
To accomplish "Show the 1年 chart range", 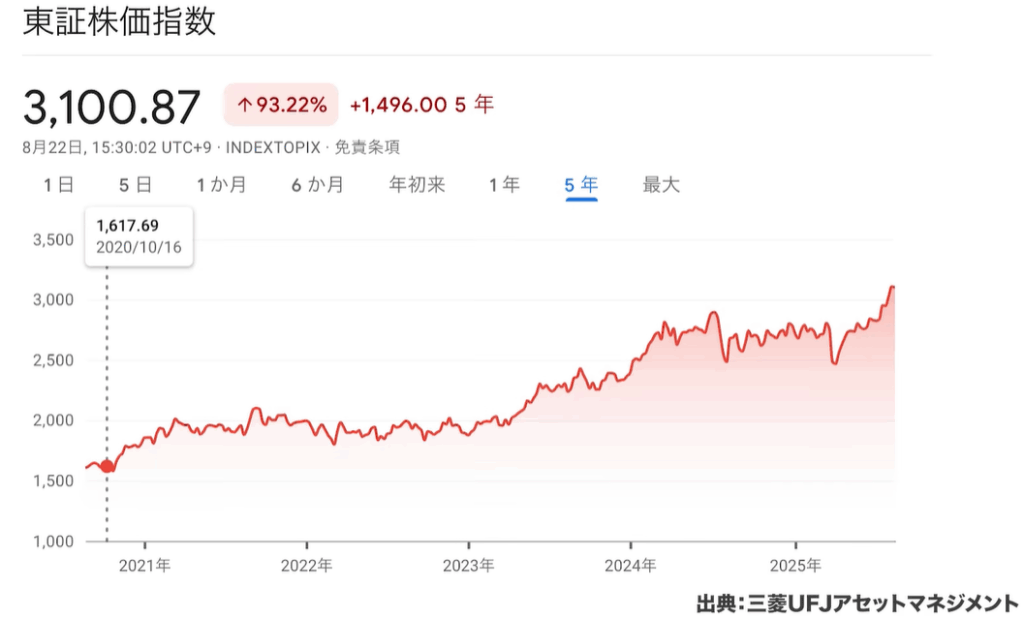I will (504, 185).
